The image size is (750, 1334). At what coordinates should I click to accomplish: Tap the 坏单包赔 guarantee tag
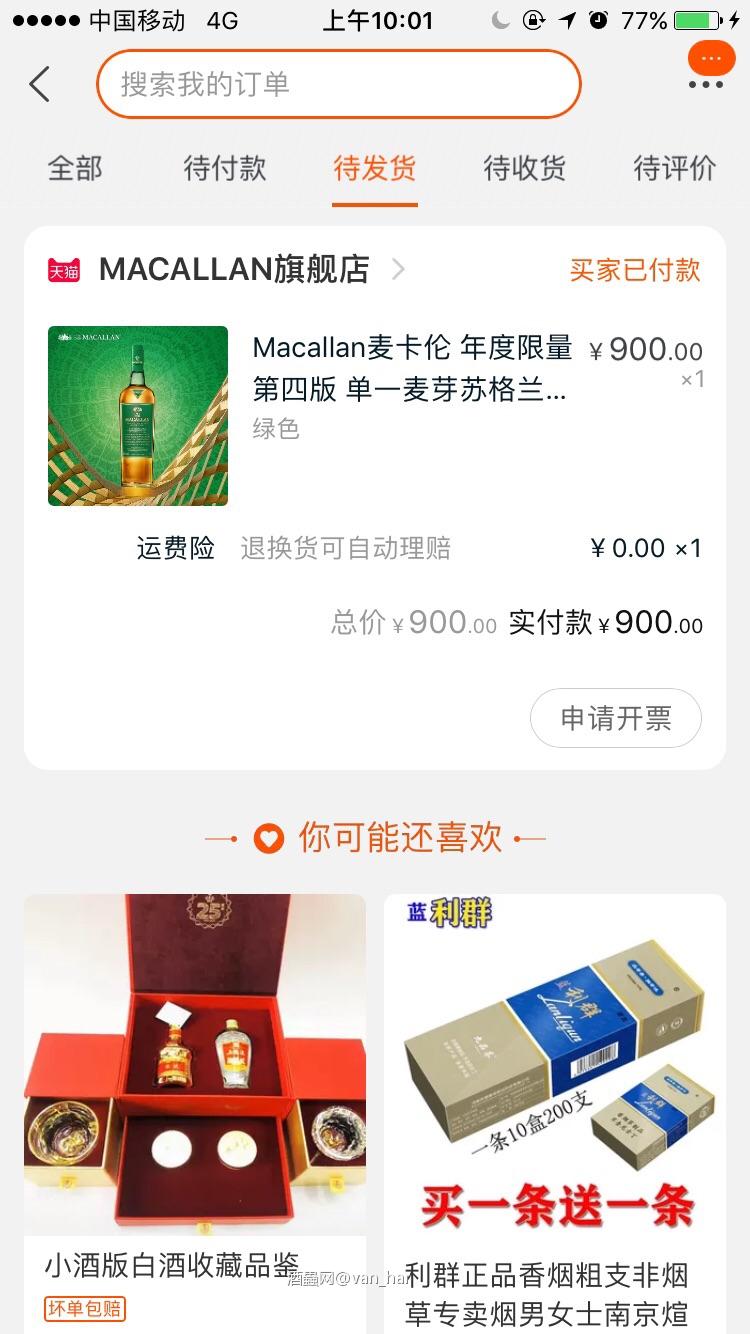[85, 1309]
